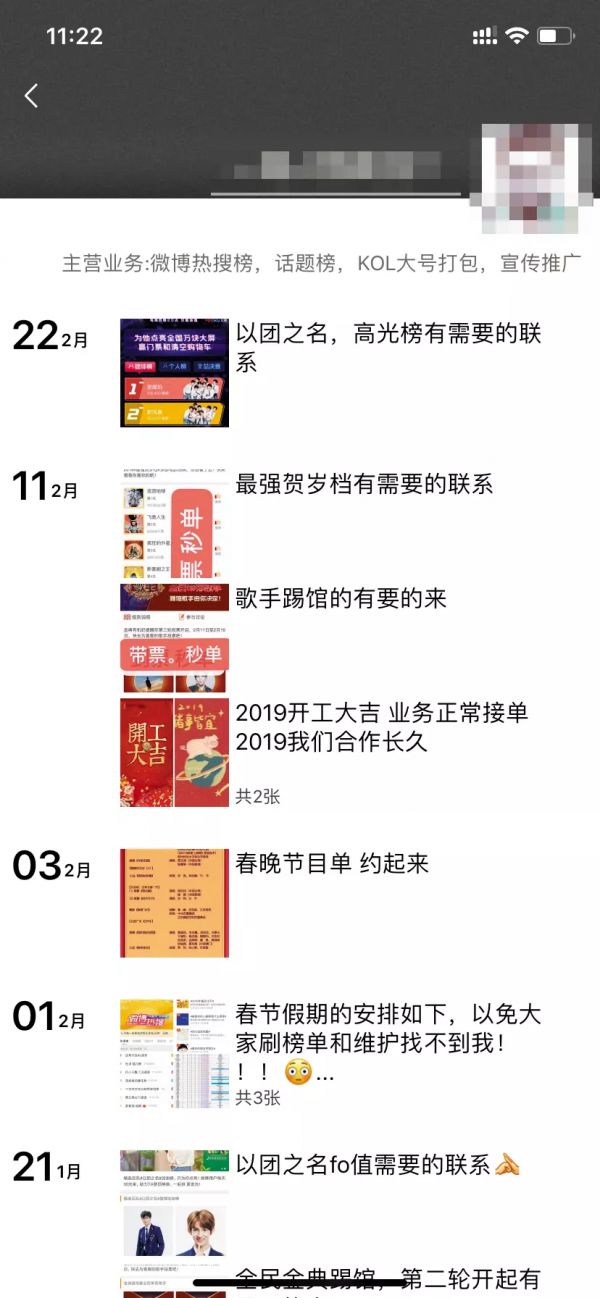
Task: Open the 春晚节目单 post
Action: point(332,864)
